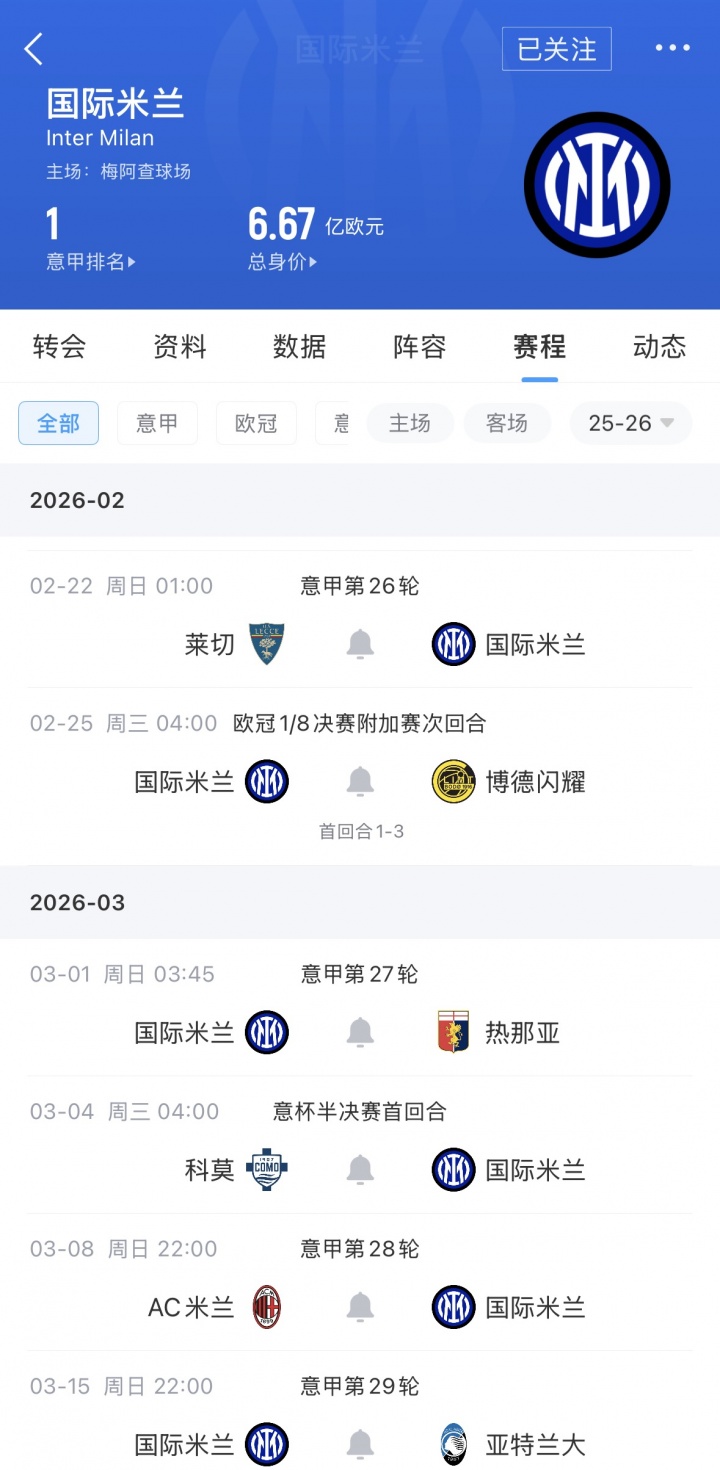Tap the 已关注 follow button
Viewport: 720px width, 1470px height.
point(556,49)
